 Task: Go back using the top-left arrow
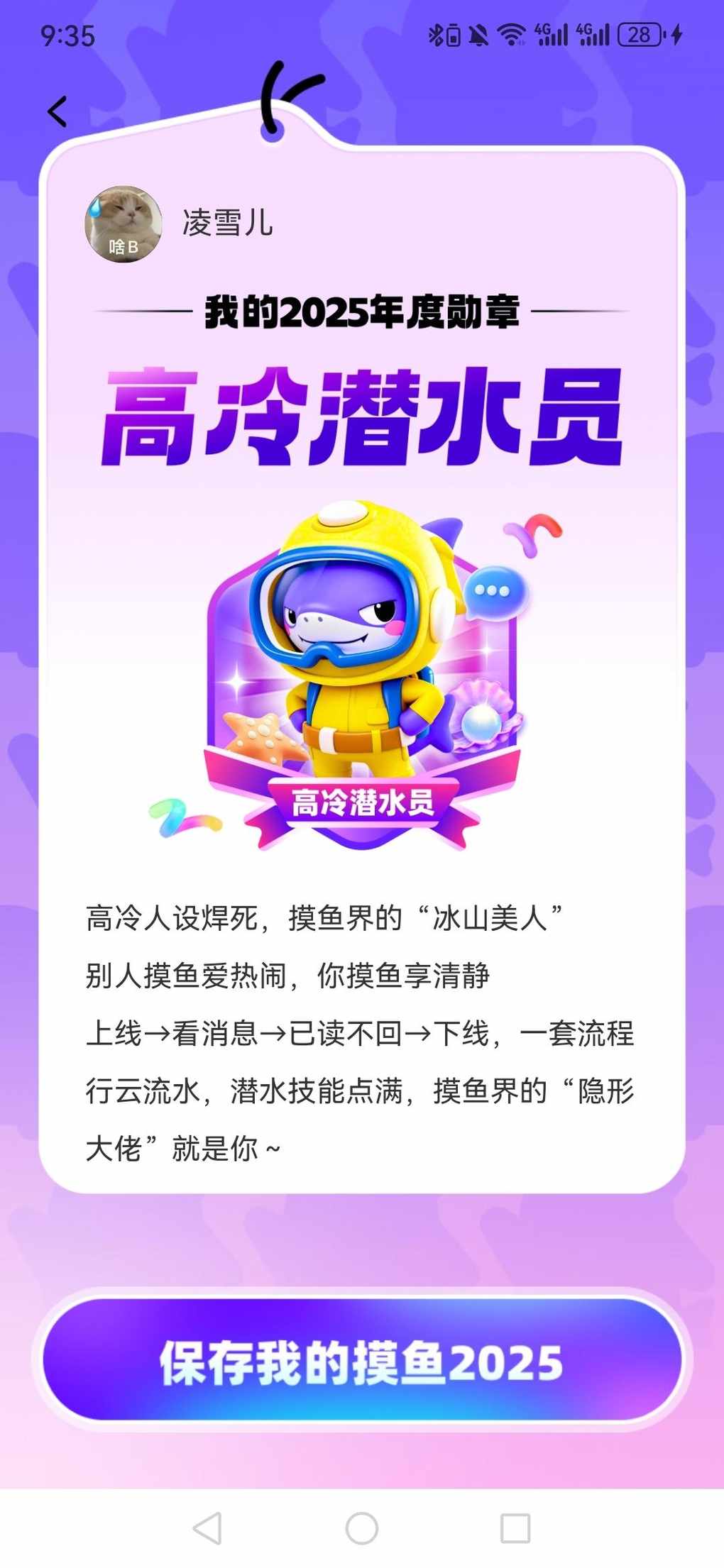pos(57,112)
